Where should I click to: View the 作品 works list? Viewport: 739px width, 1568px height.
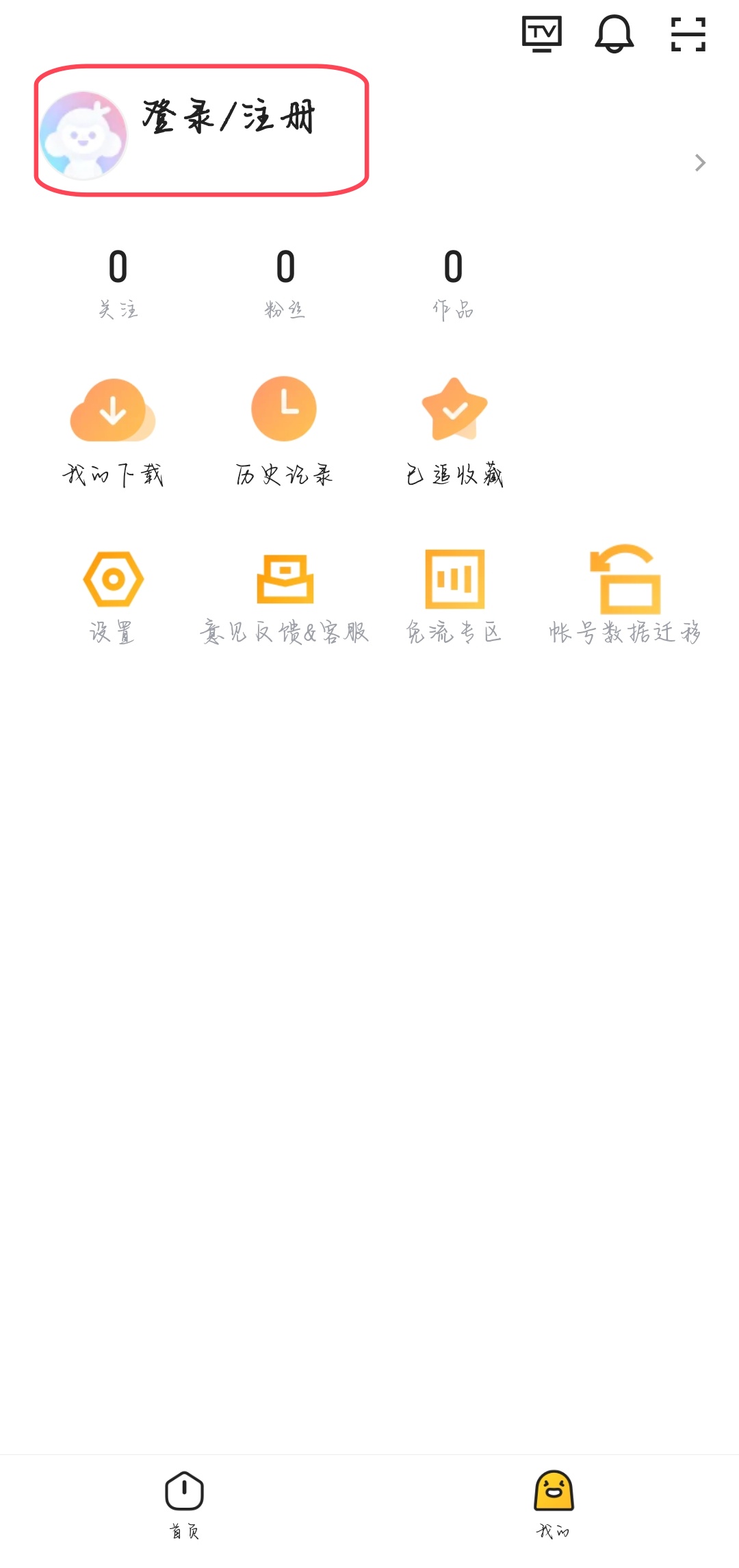click(x=453, y=282)
